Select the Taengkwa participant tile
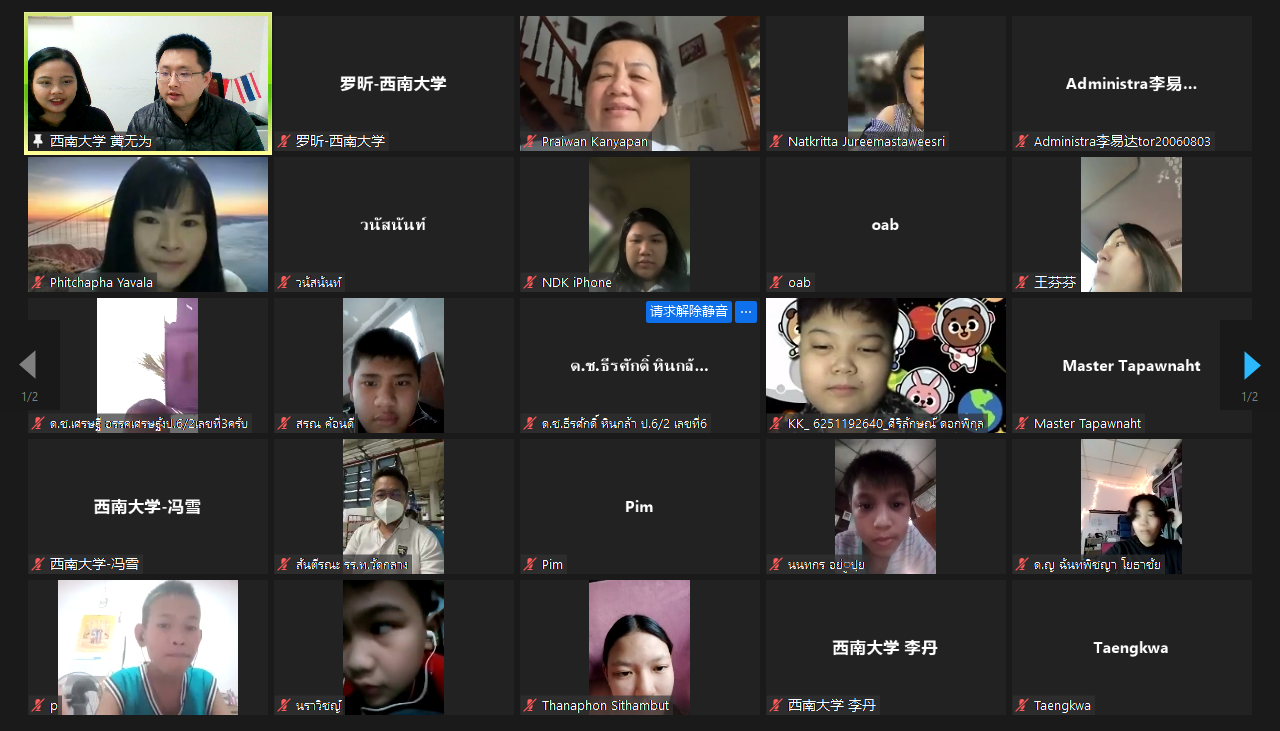Image resolution: width=1280 pixels, height=731 pixels. pos(1131,647)
